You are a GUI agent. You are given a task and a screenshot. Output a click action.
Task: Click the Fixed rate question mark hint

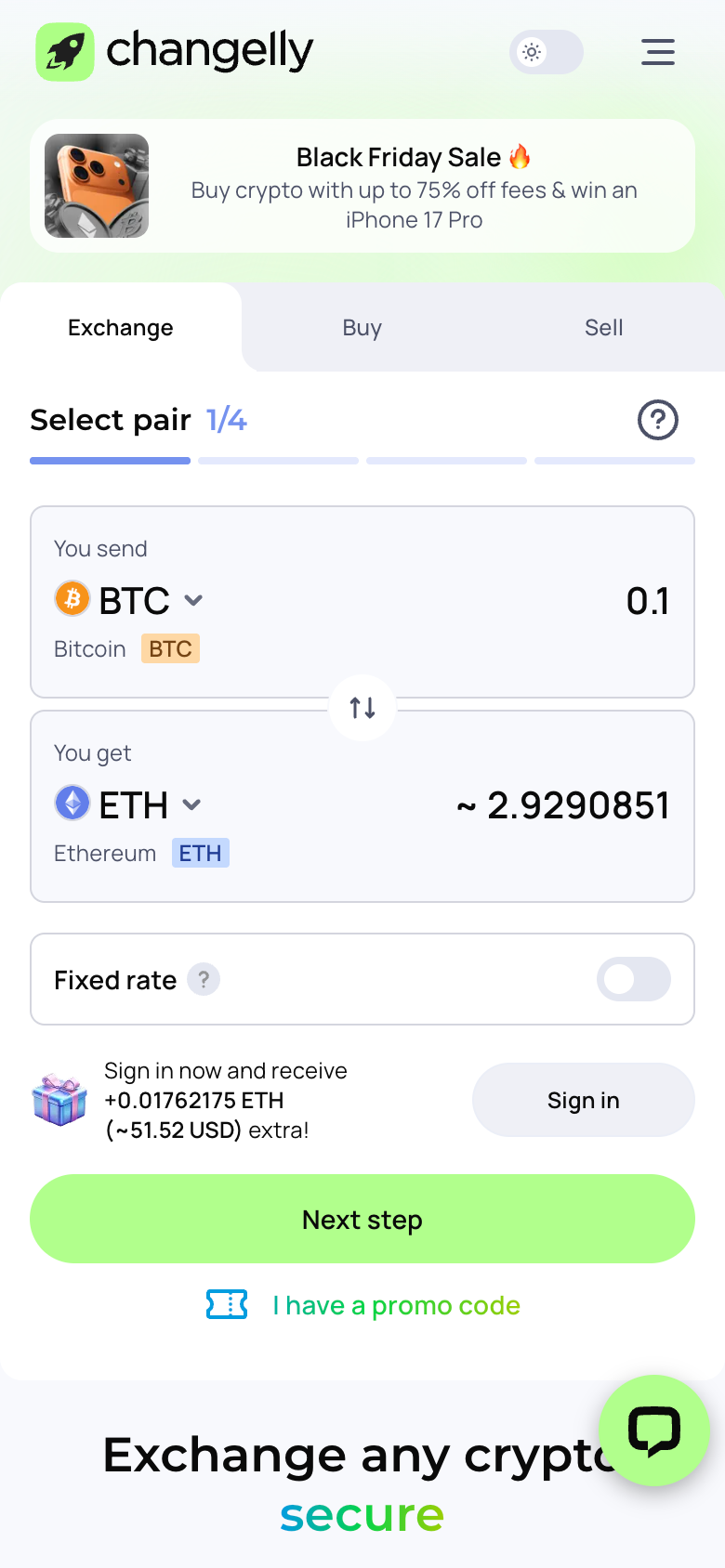[204, 979]
